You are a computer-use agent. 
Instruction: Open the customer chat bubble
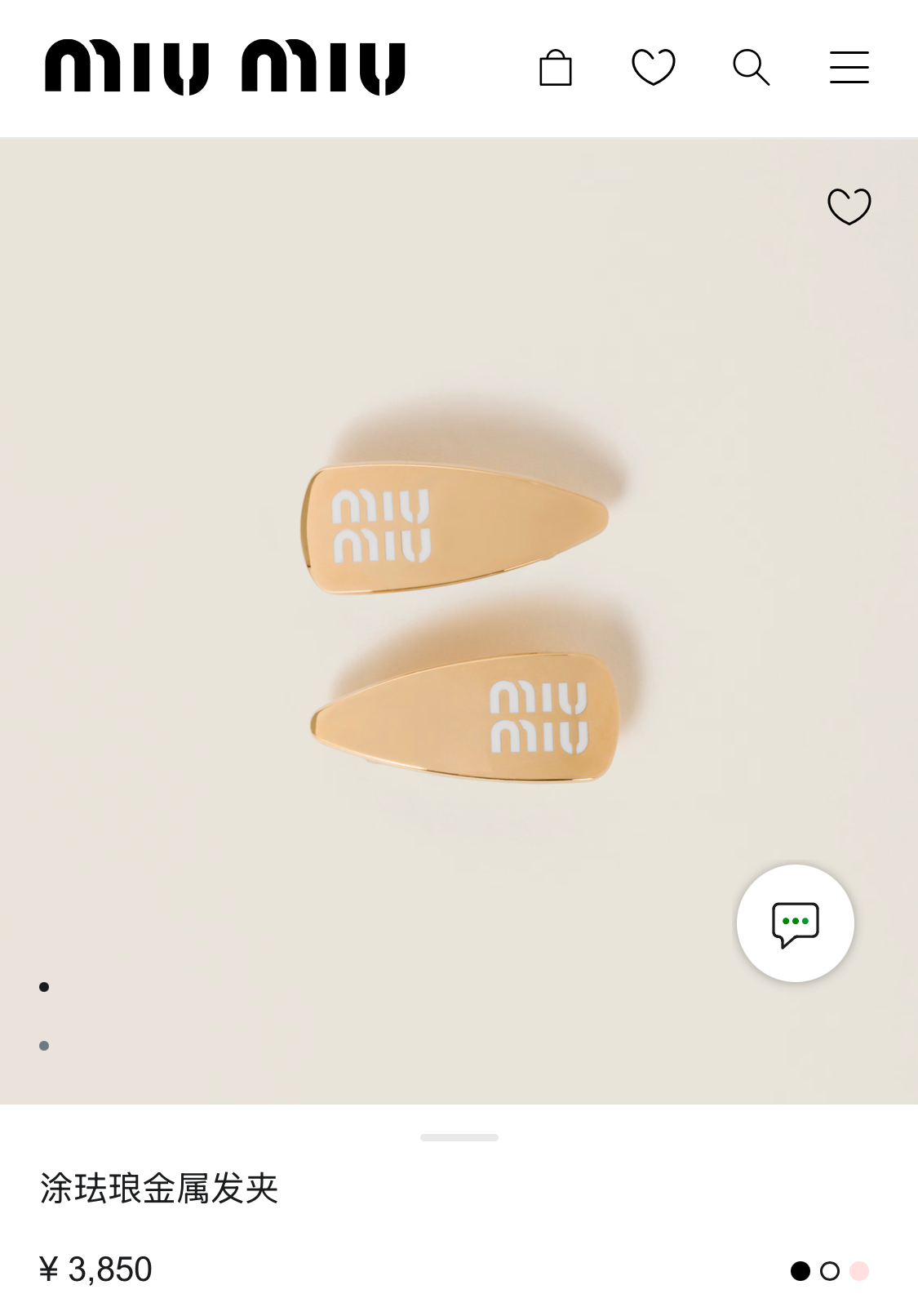pos(795,923)
